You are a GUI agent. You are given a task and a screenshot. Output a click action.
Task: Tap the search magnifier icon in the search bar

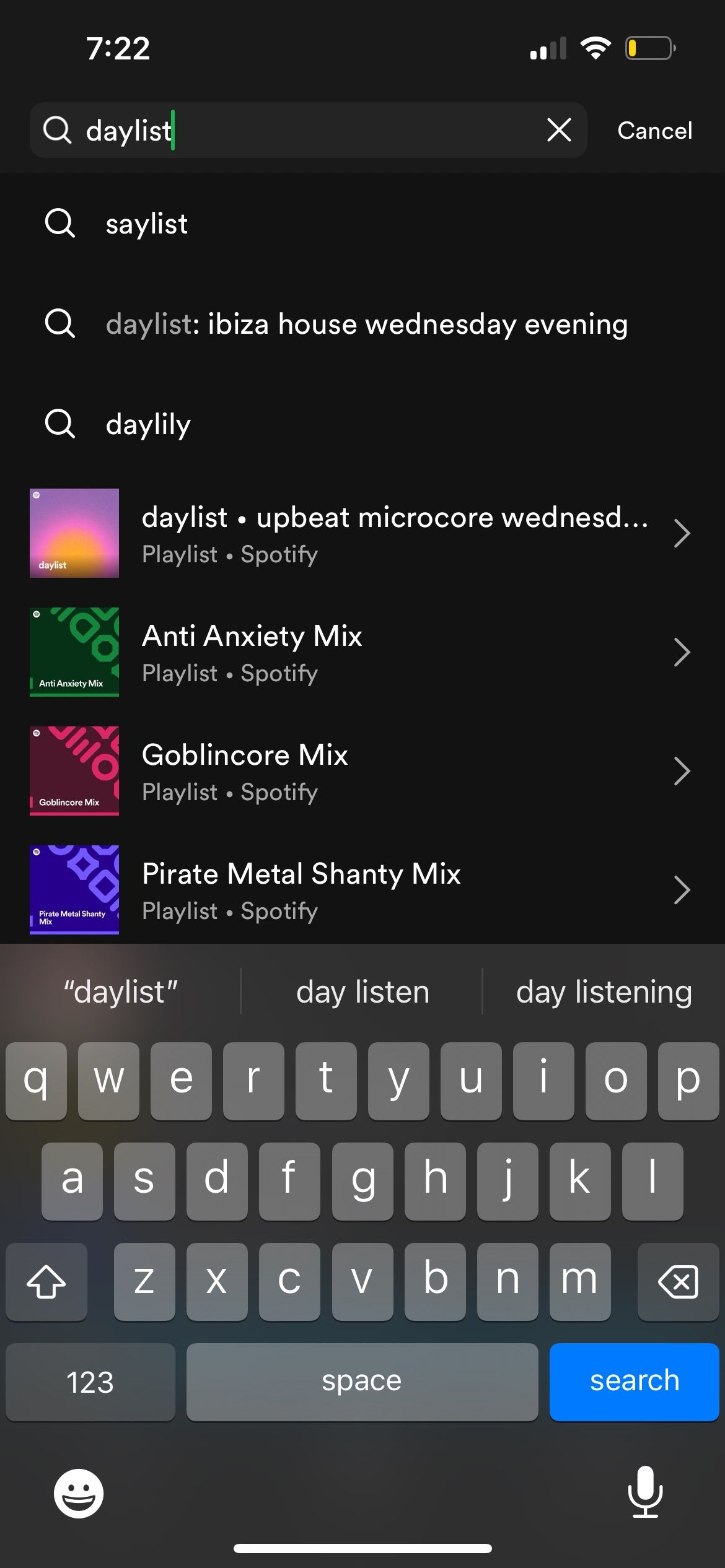click(x=57, y=131)
